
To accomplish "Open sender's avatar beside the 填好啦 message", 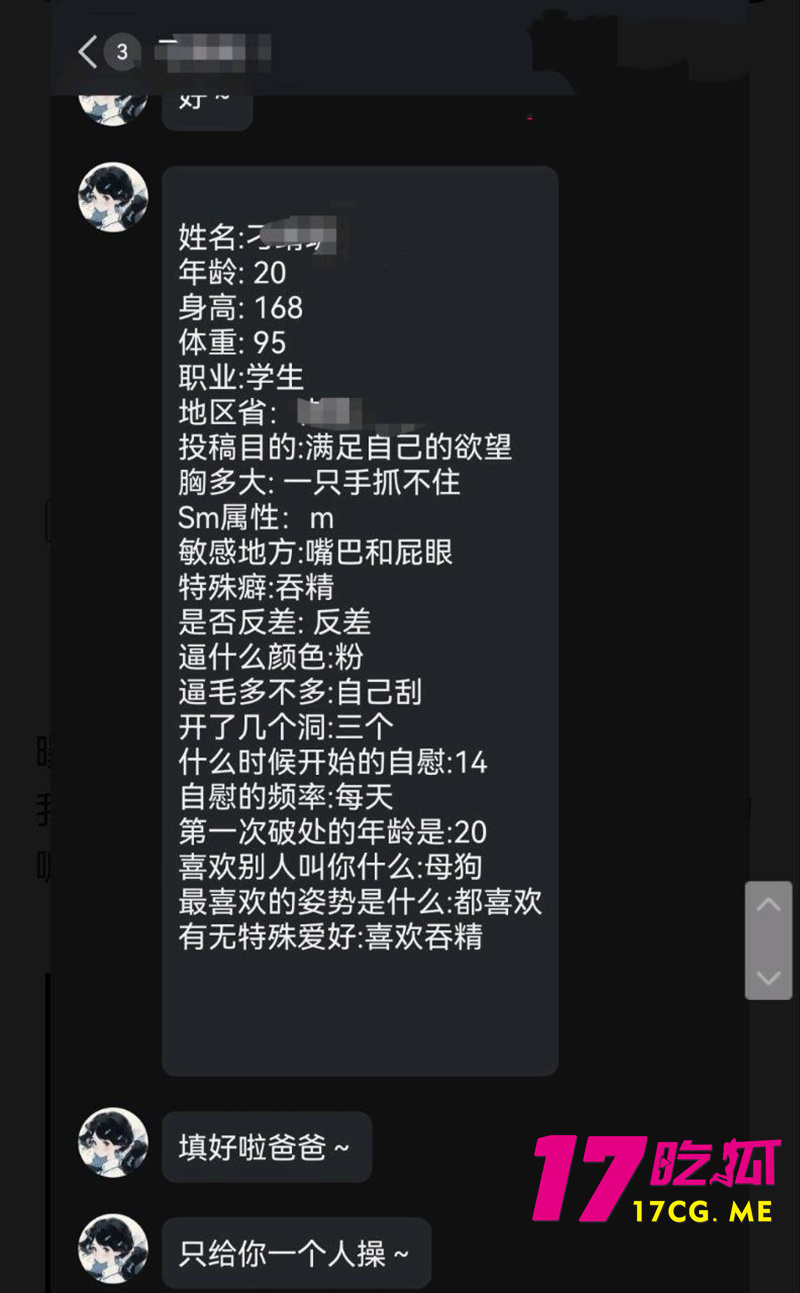I will point(113,1142).
